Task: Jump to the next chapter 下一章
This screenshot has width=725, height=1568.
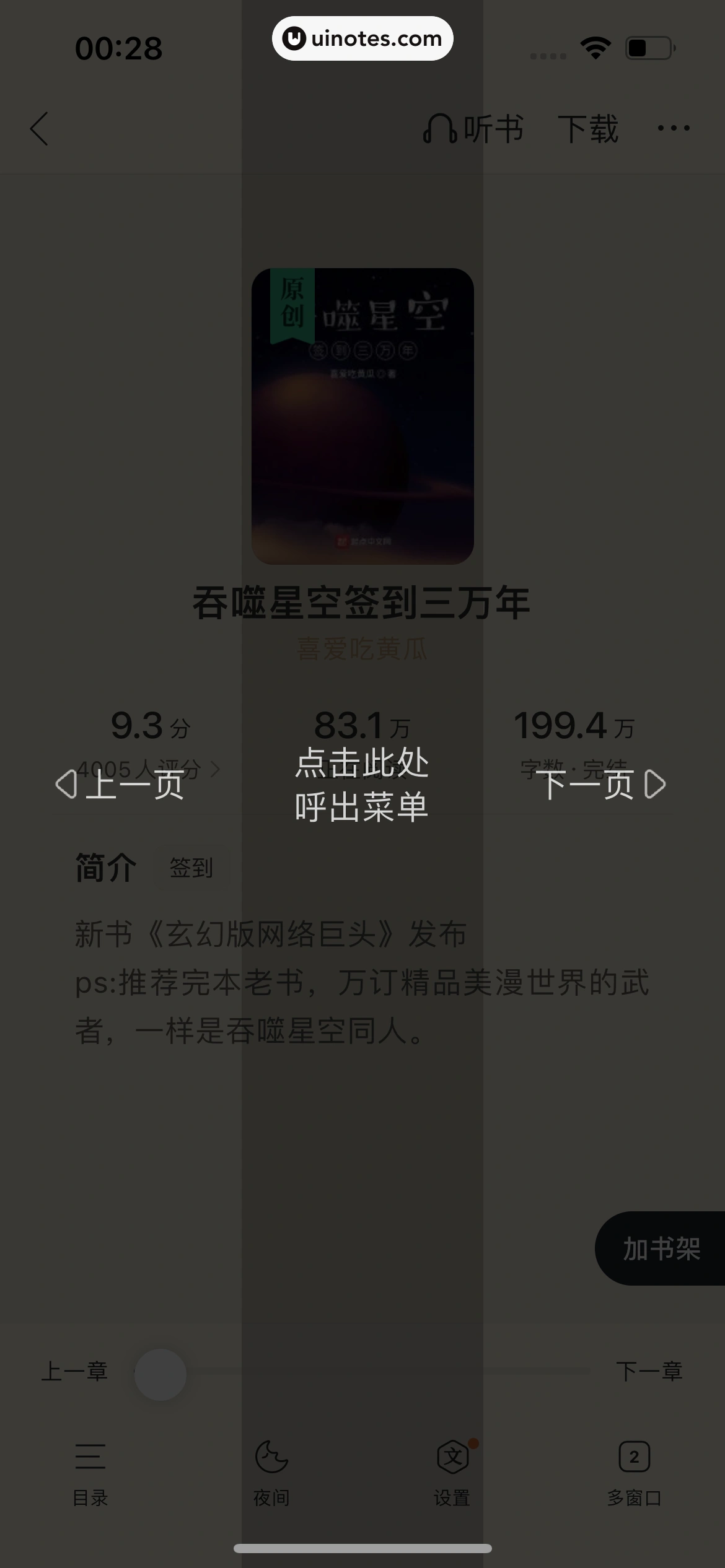Action: (649, 1371)
